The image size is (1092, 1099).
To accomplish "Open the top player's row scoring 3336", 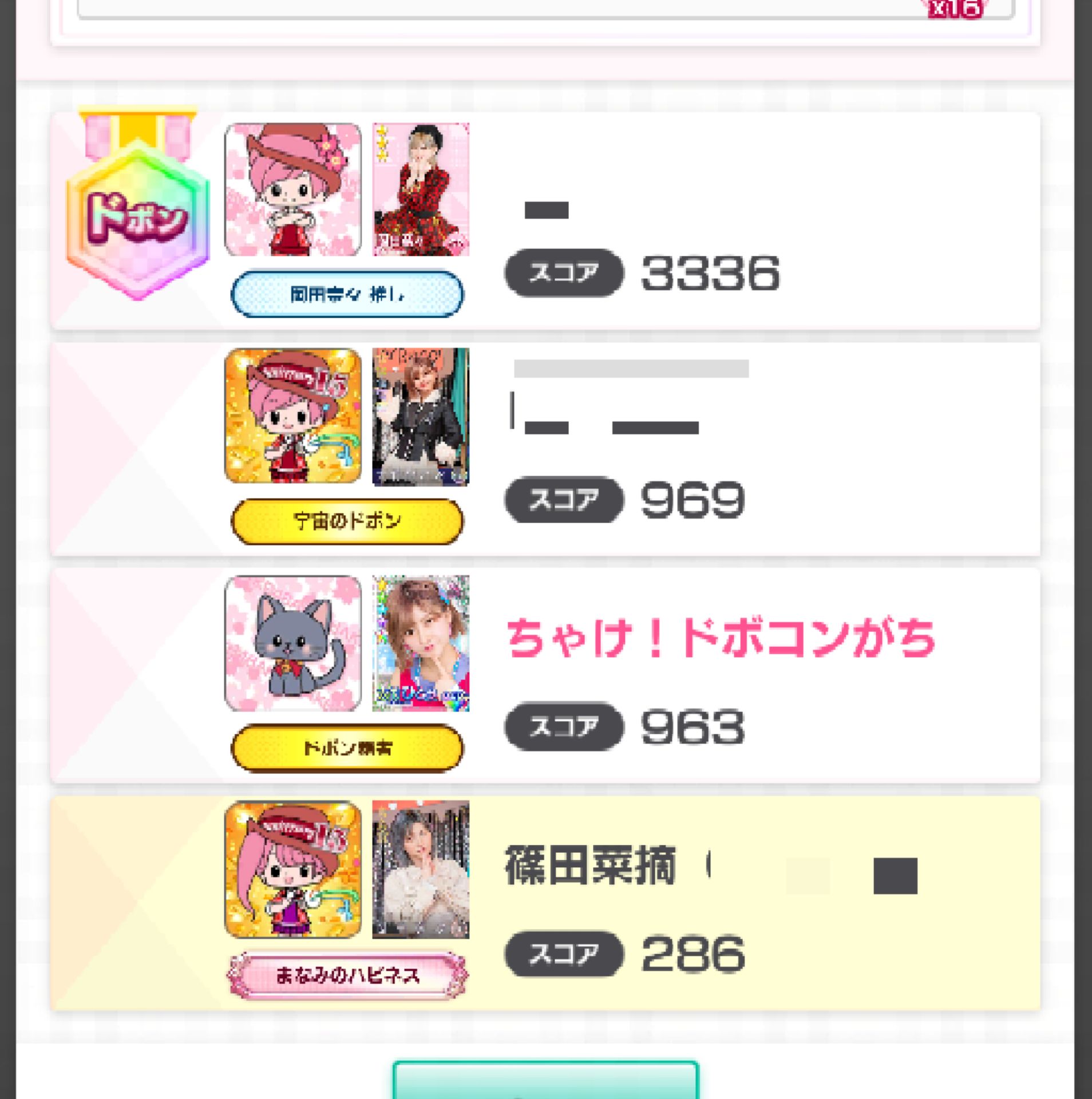I will point(744,220).
